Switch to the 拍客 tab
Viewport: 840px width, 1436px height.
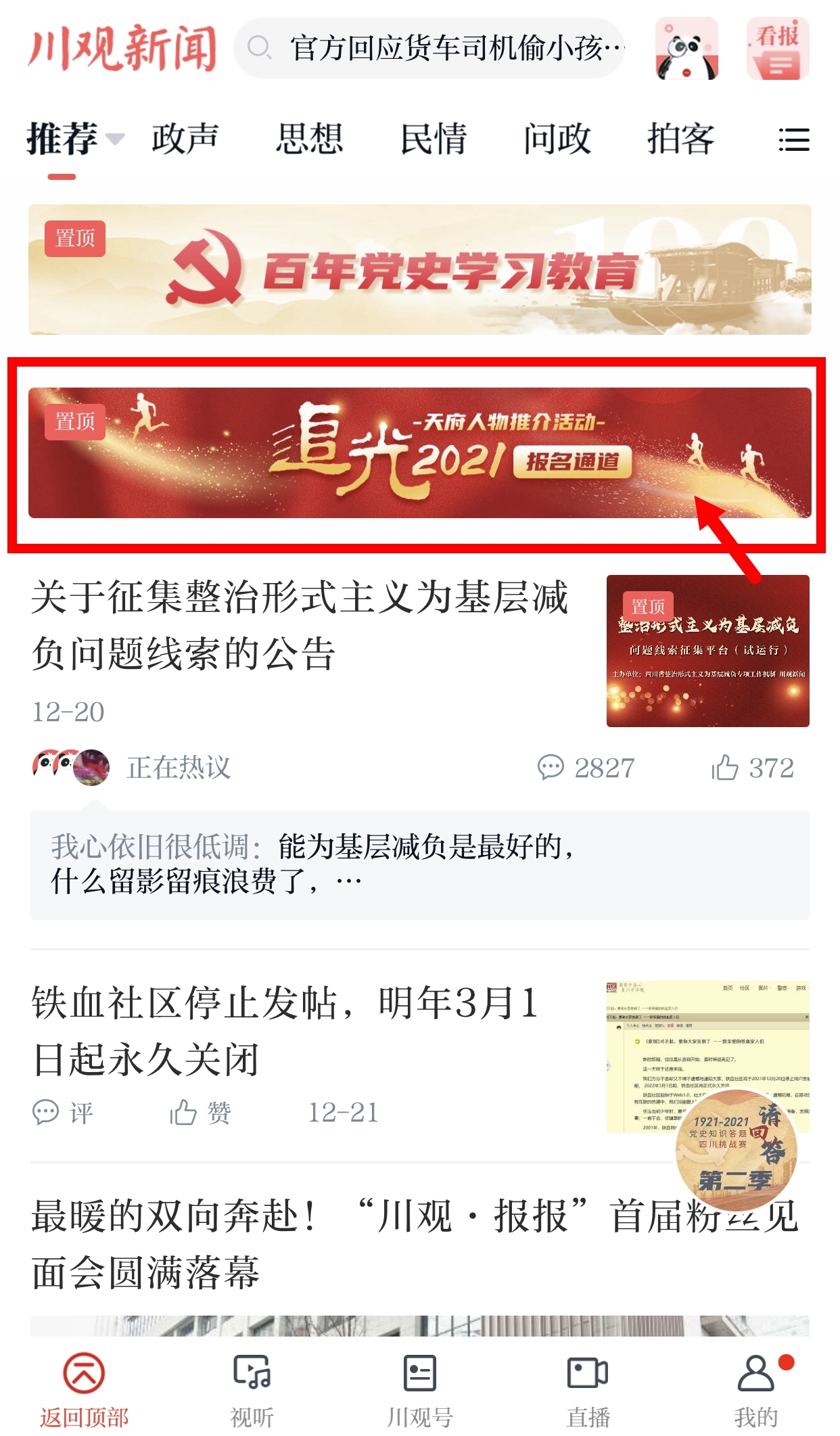(680, 139)
